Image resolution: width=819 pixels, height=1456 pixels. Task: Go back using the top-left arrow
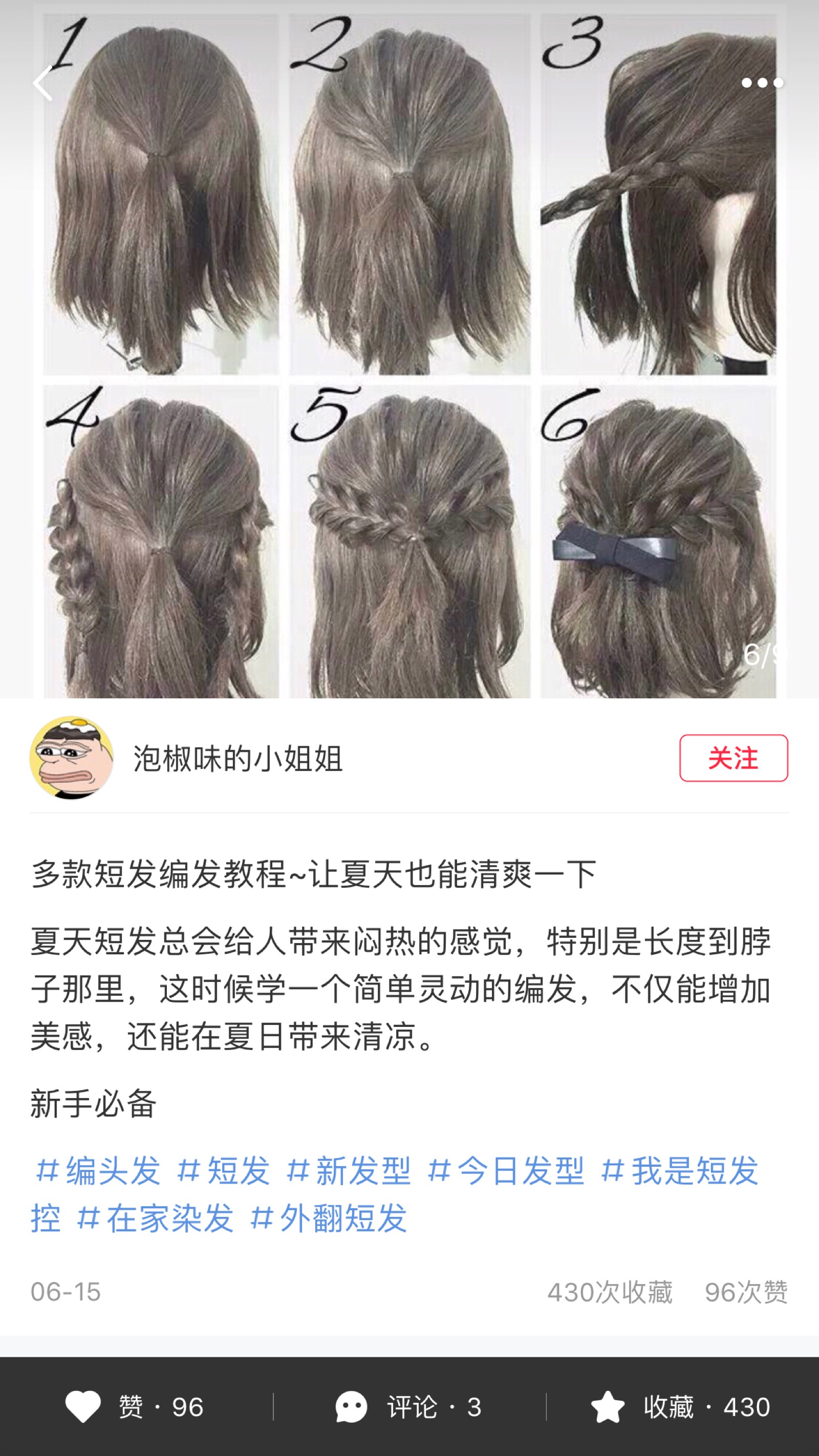click(43, 83)
